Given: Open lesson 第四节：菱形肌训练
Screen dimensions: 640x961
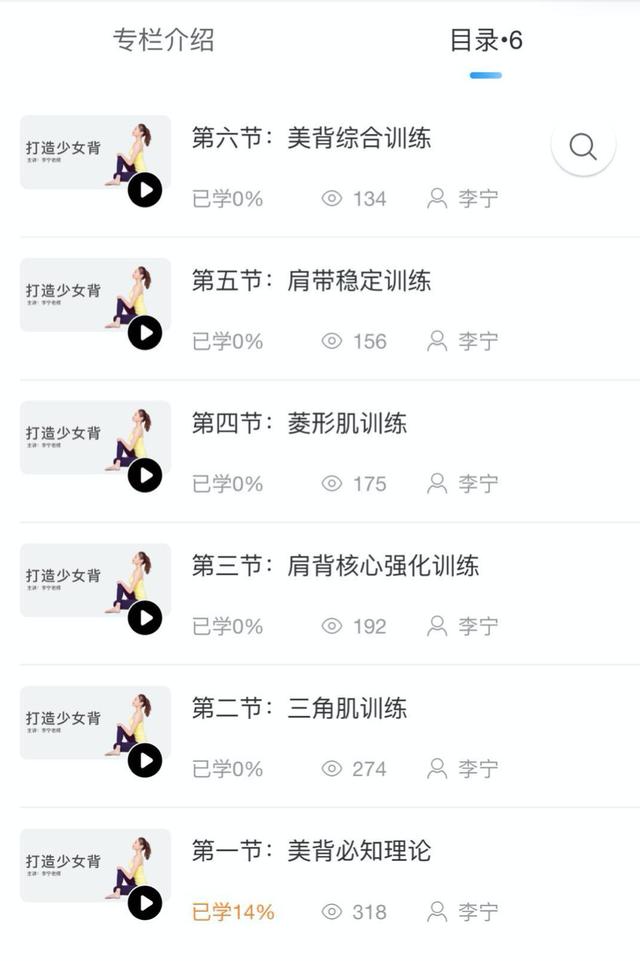Looking at the screenshot, I should click(x=299, y=424).
